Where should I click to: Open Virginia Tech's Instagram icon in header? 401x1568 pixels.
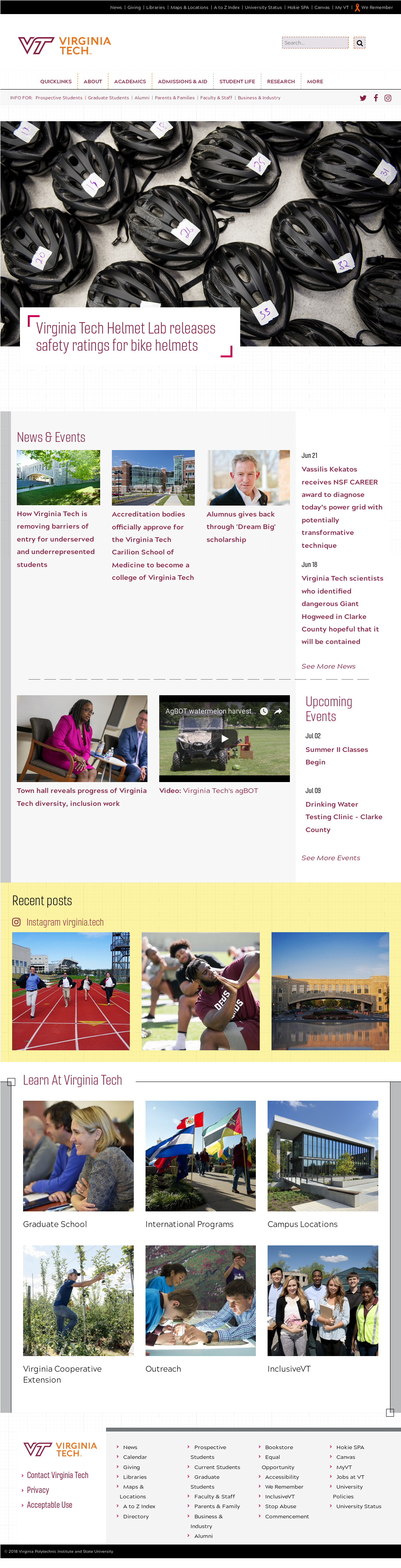[x=388, y=98]
